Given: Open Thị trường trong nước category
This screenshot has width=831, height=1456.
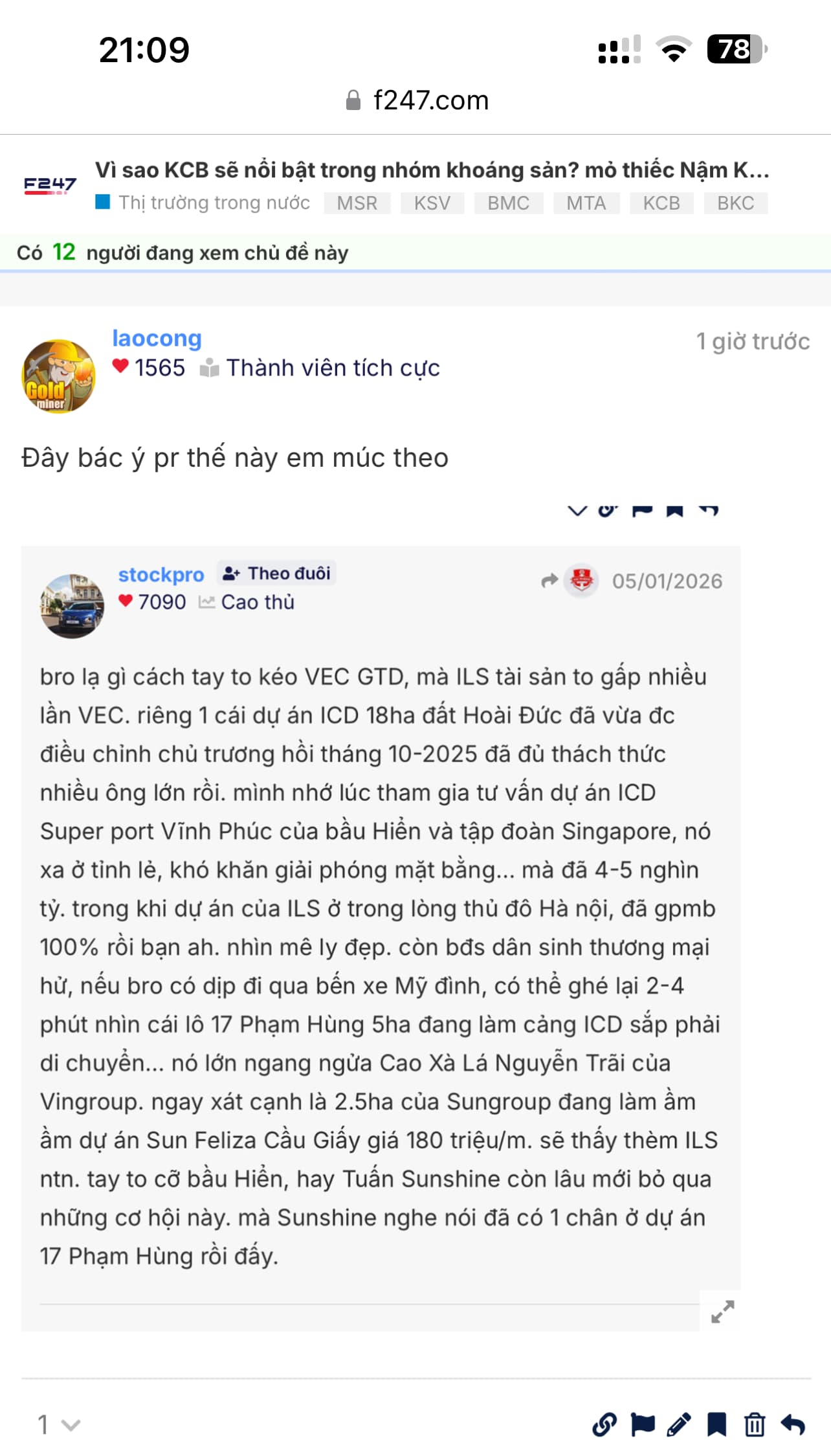Looking at the screenshot, I should click(x=214, y=203).
